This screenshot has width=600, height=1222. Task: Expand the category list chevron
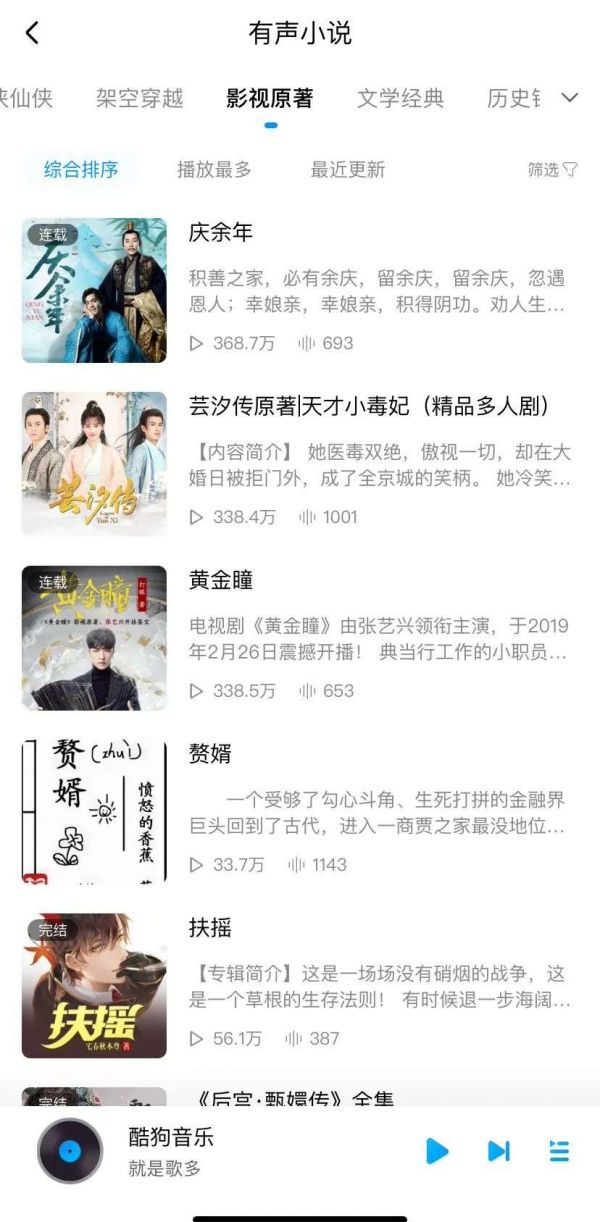[x=570, y=98]
